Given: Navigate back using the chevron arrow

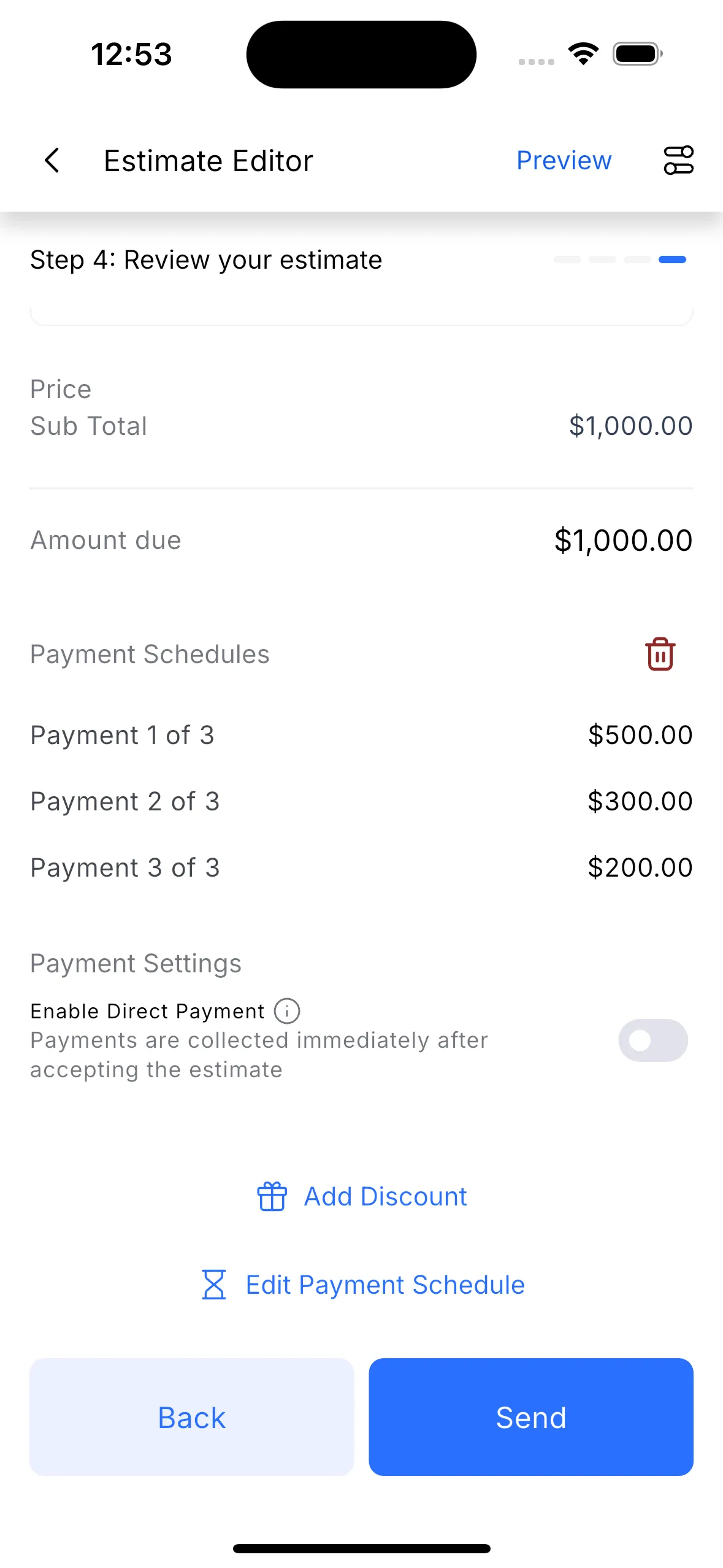Looking at the screenshot, I should click(52, 161).
